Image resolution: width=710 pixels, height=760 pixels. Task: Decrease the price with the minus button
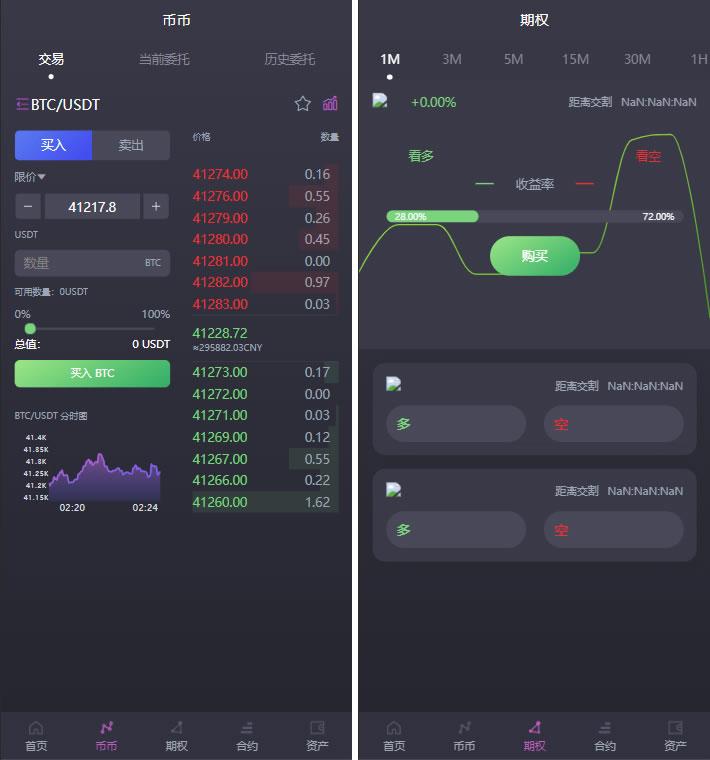(x=28, y=207)
